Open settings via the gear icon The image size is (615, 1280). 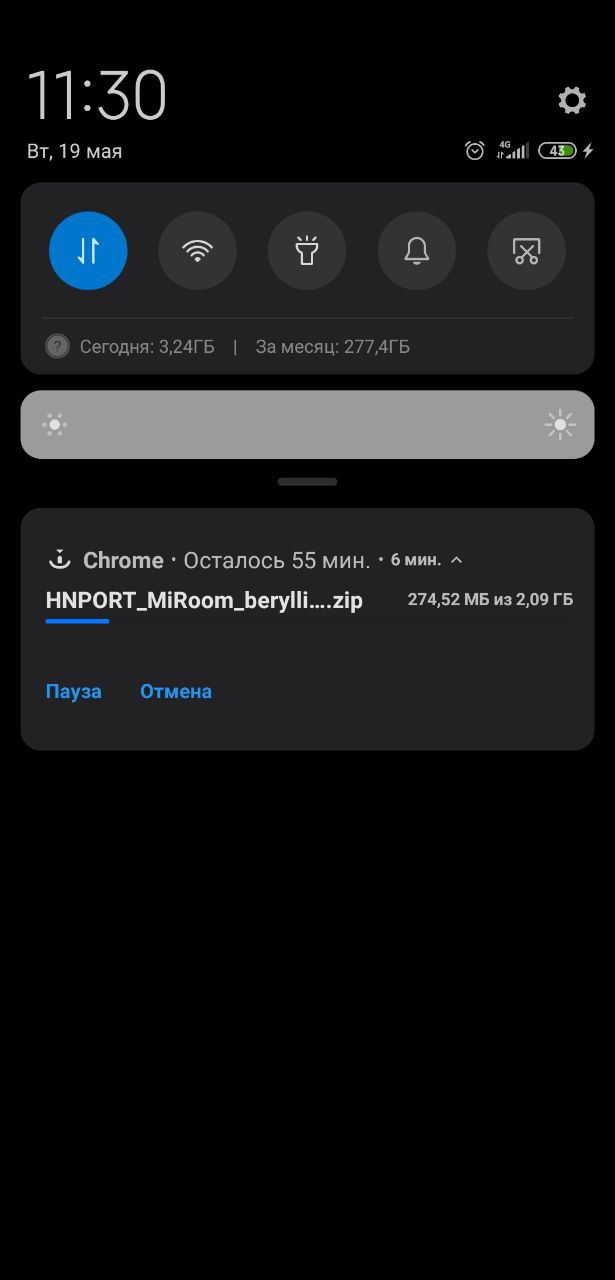(x=572, y=100)
